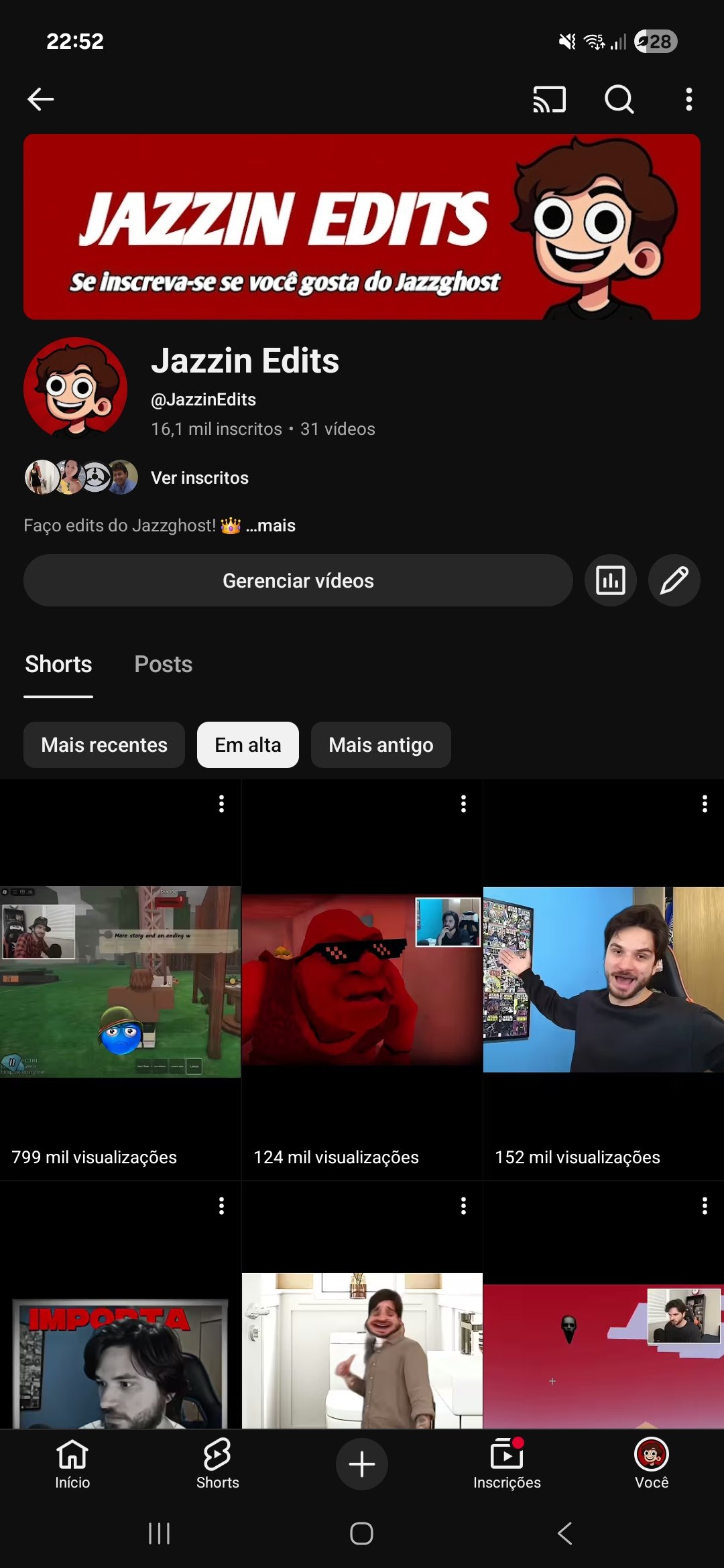Image resolution: width=724 pixels, height=1568 pixels.
Task: Expand channel description with ...mais
Action: click(271, 525)
